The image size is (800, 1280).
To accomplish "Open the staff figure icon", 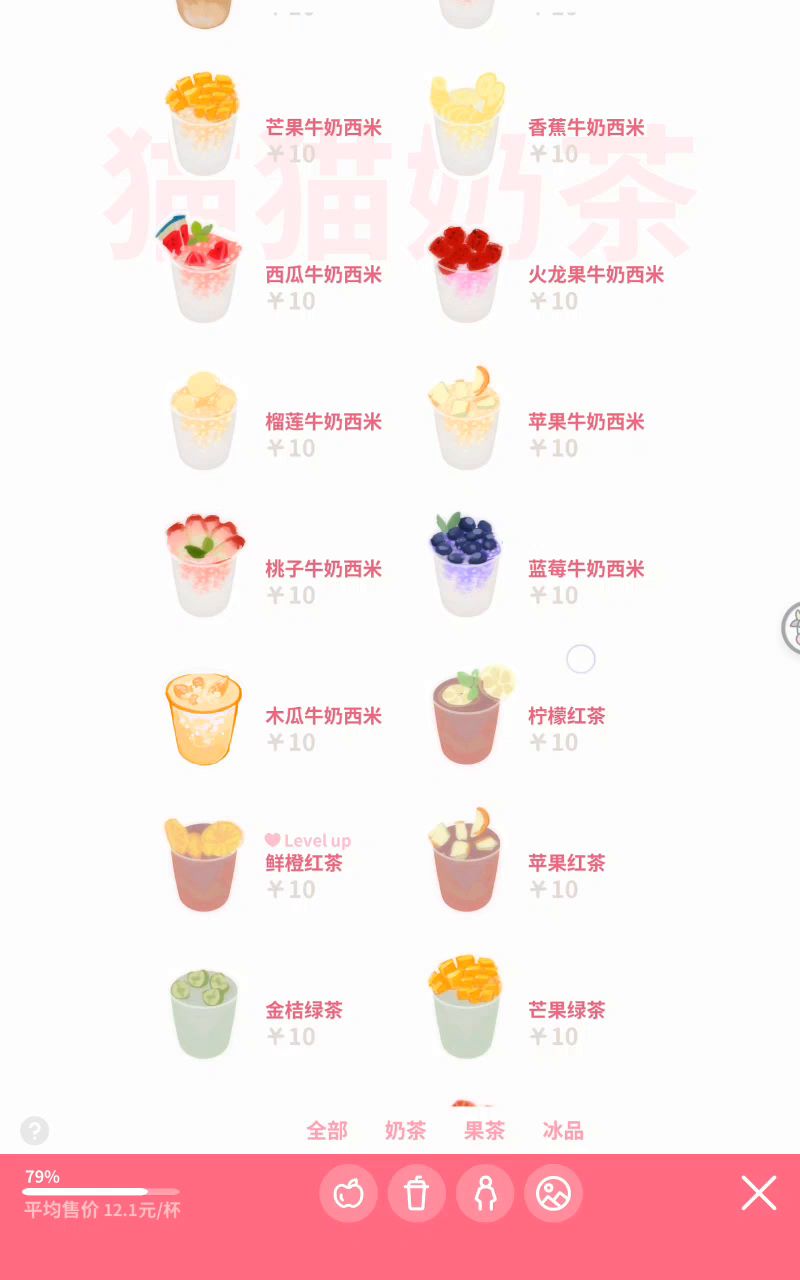I will pos(485,1193).
